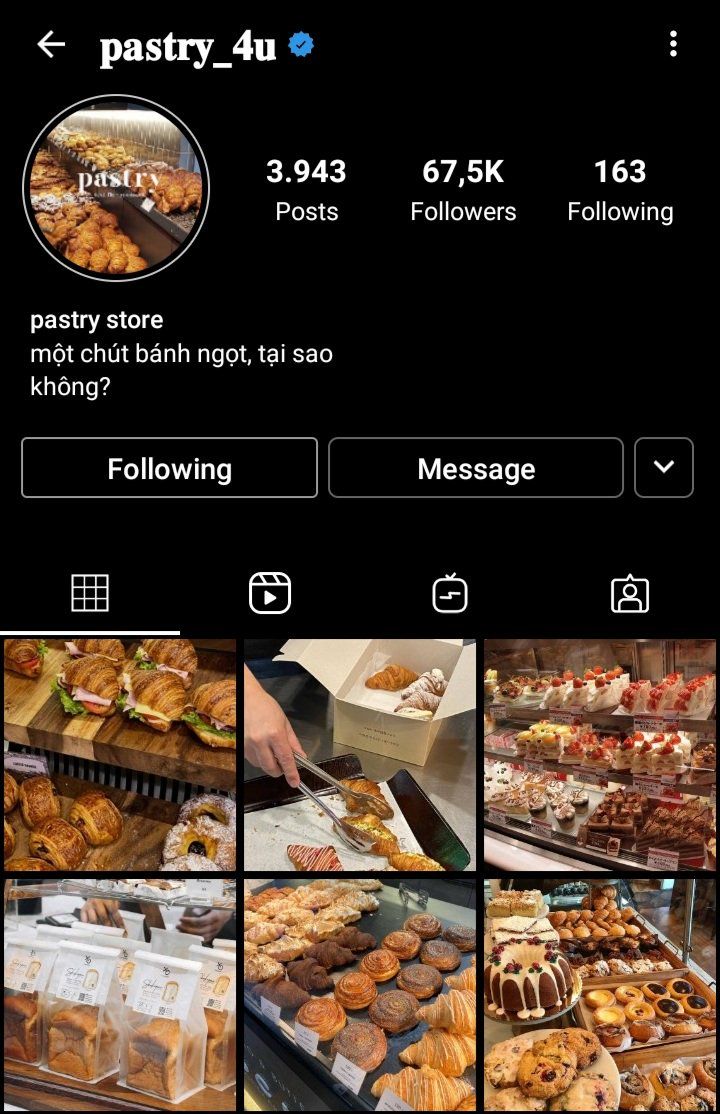The height and width of the screenshot is (1114, 720).
Task: Open the swirl pastries on tray post
Action: (360, 995)
